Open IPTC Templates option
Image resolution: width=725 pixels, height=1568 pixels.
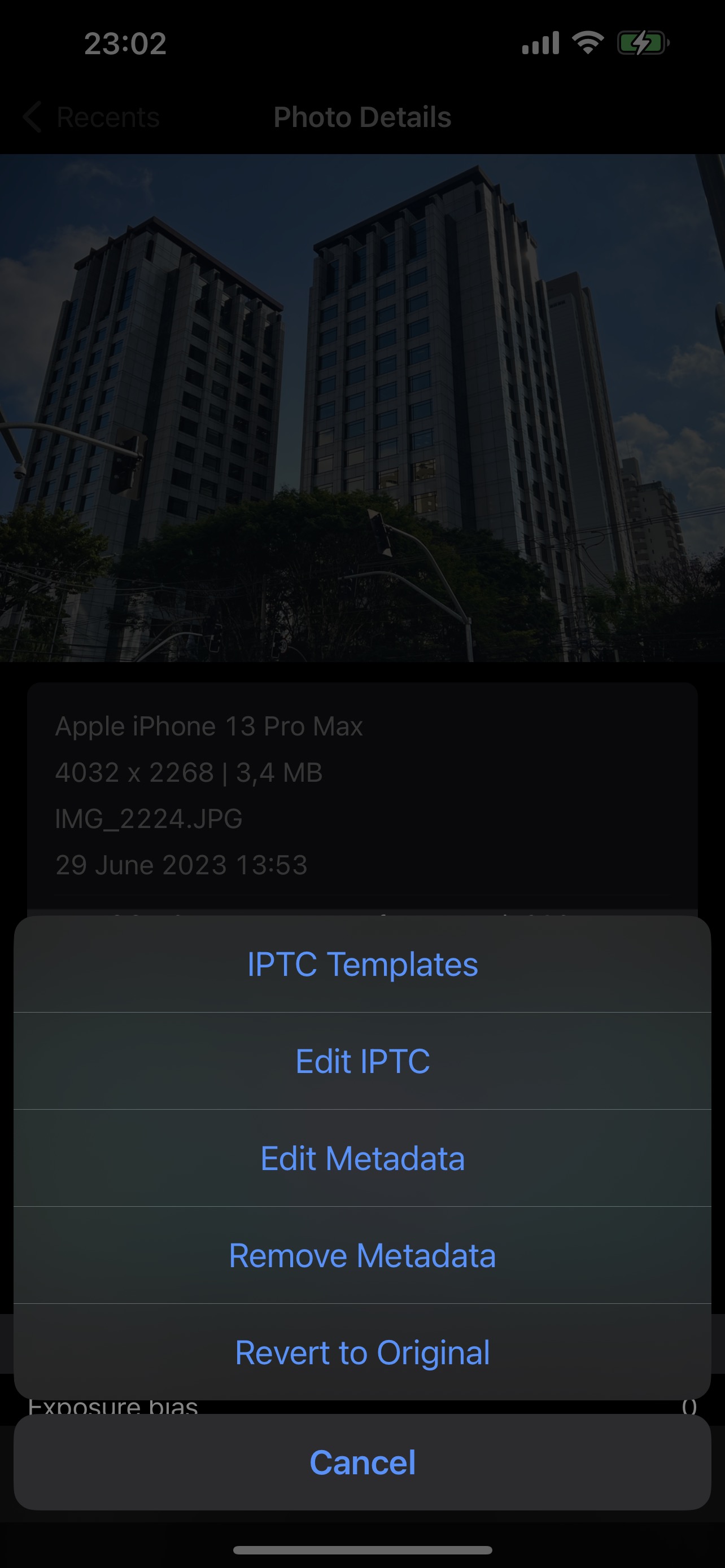point(362,964)
